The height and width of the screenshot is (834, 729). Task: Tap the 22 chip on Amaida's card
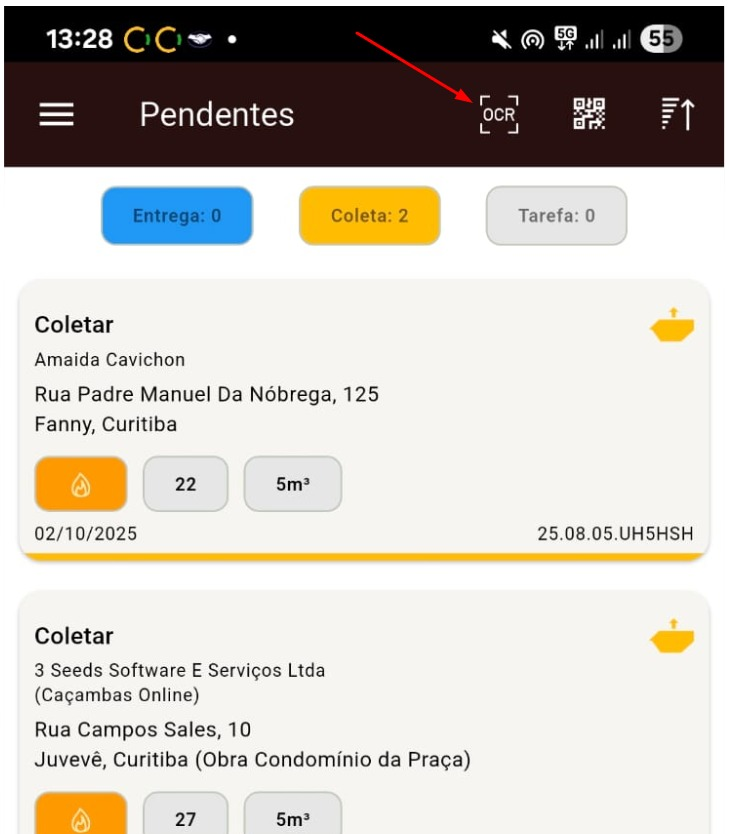click(x=185, y=484)
